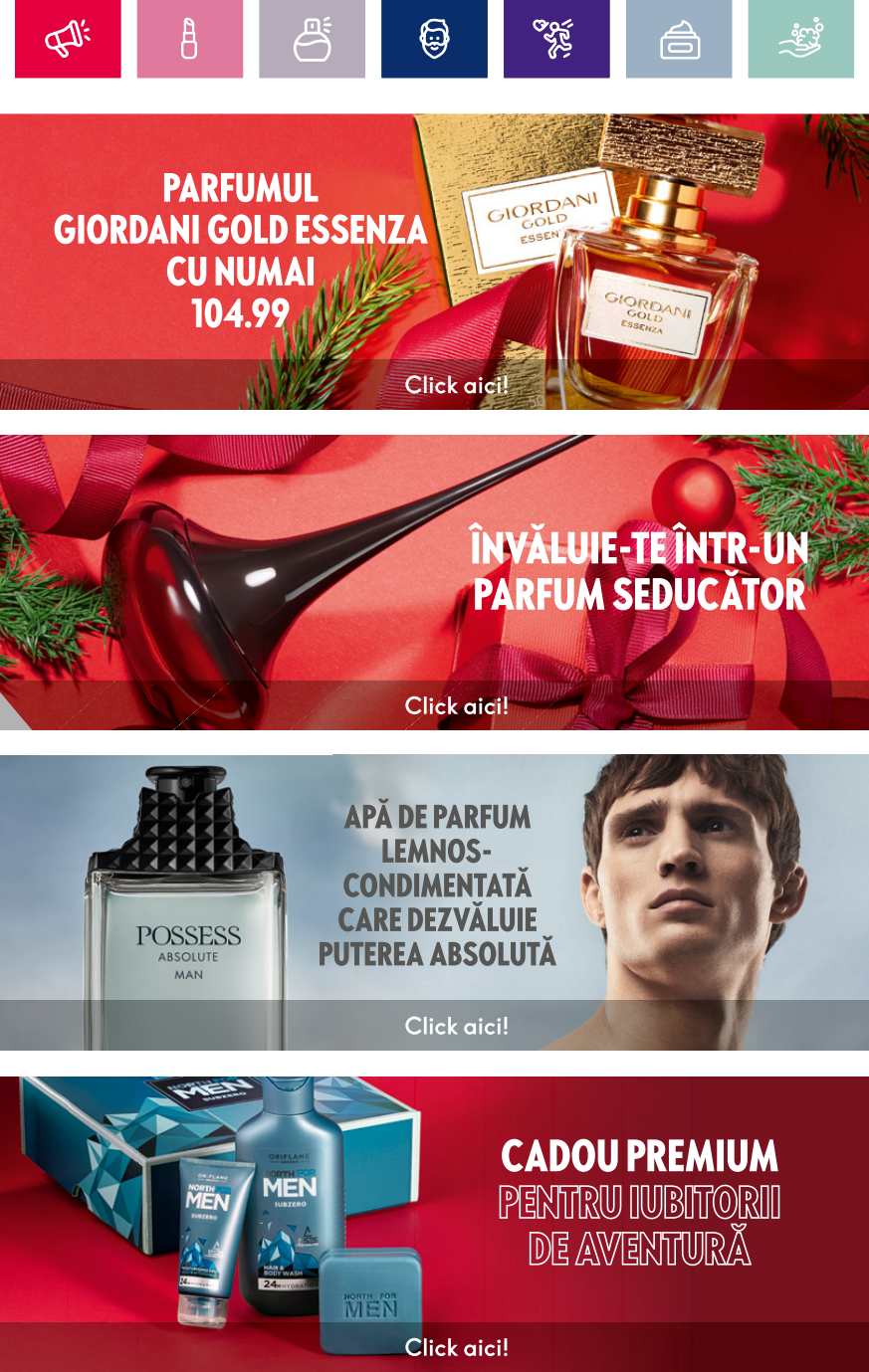Open the Giordani Gold Essenza perfume banner

pyautogui.click(x=434, y=262)
